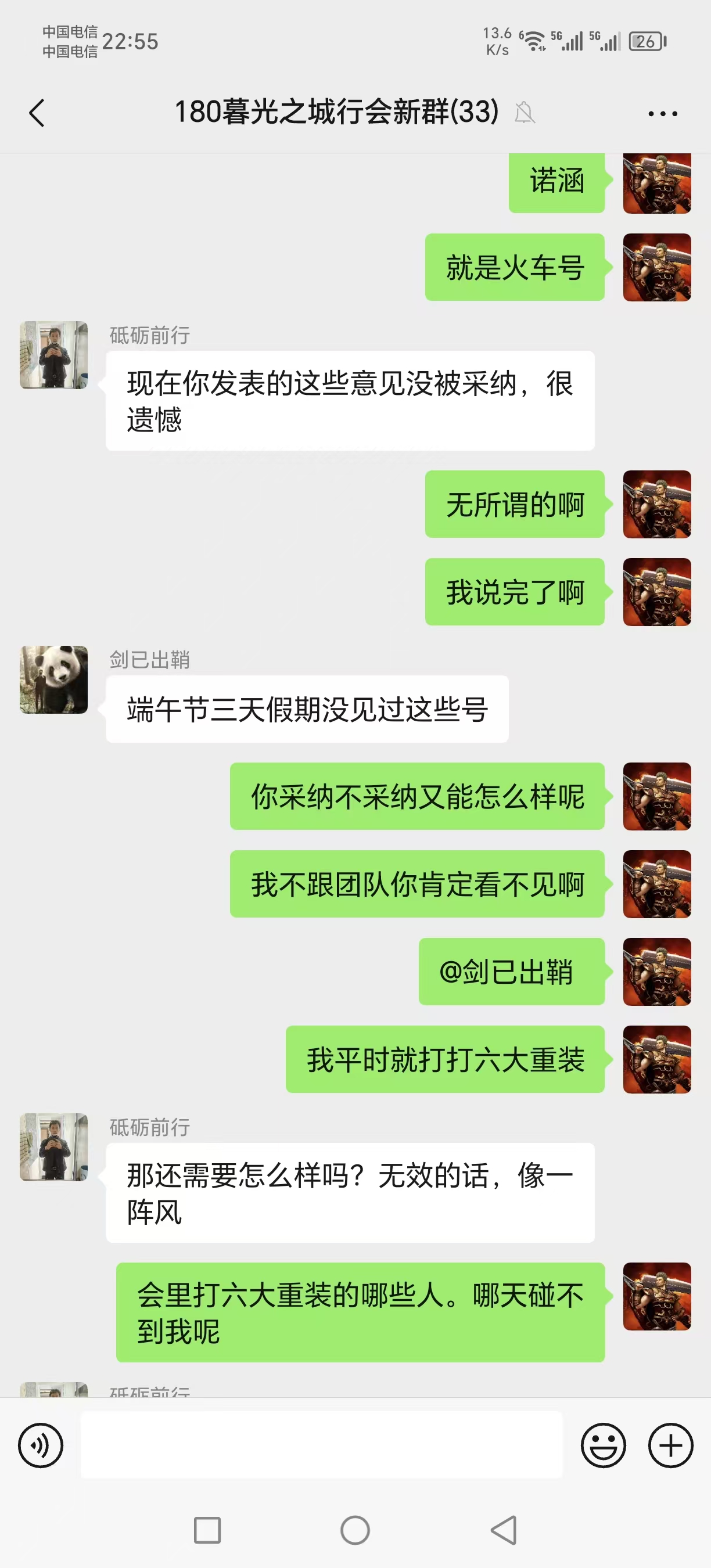
Task: Open my avatar beside 就是火车号 message
Action: (x=657, y=267)
